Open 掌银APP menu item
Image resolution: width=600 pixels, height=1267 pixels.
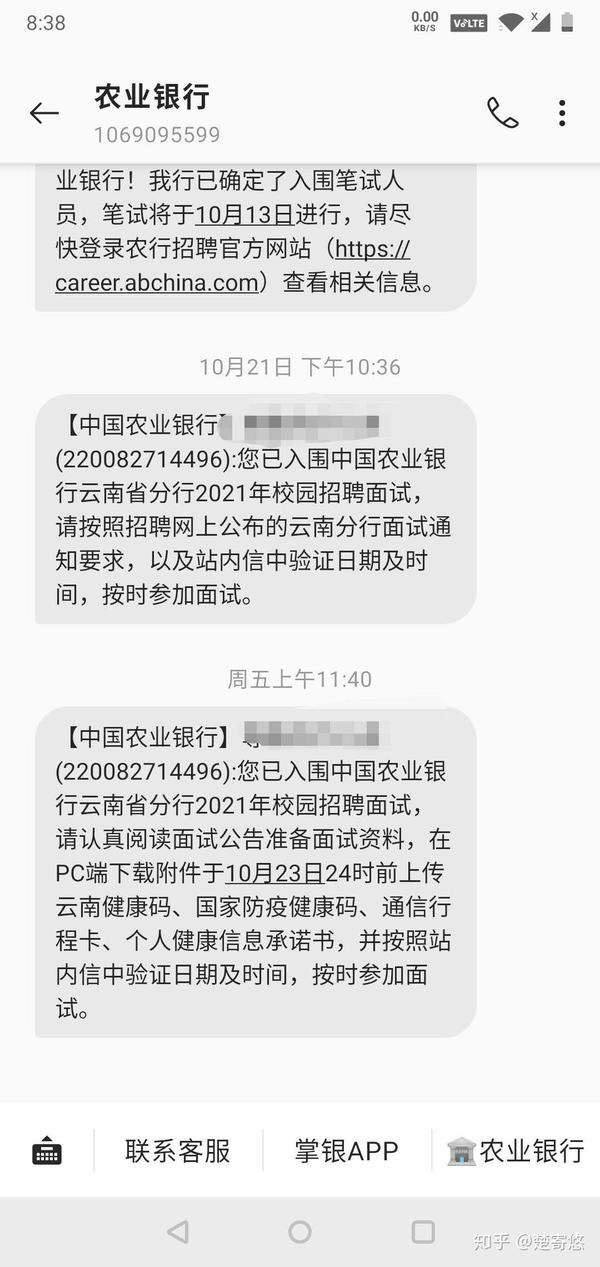pos(346,1151)
